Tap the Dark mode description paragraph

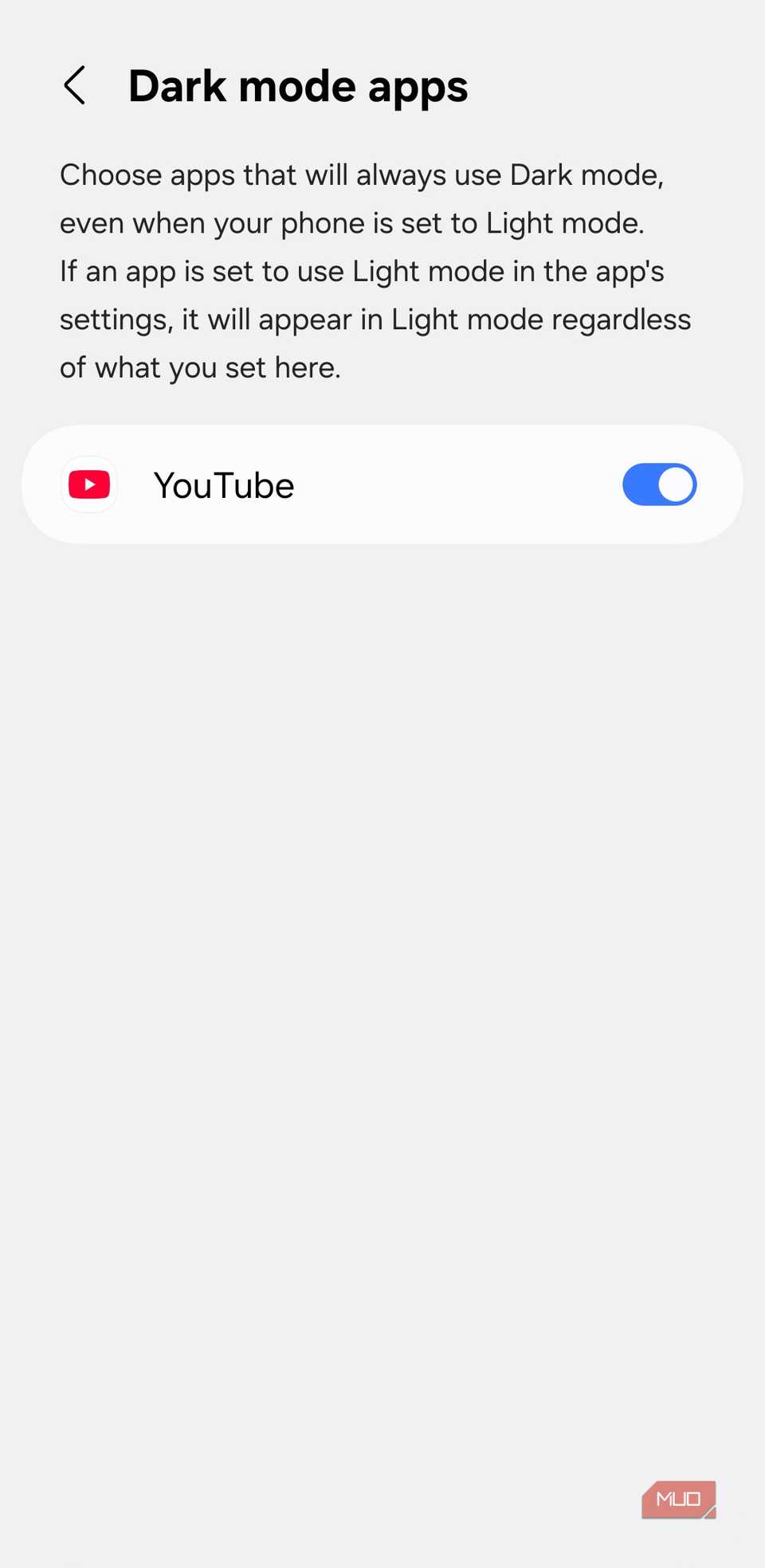pyautogui.click(x=375, y=271)
